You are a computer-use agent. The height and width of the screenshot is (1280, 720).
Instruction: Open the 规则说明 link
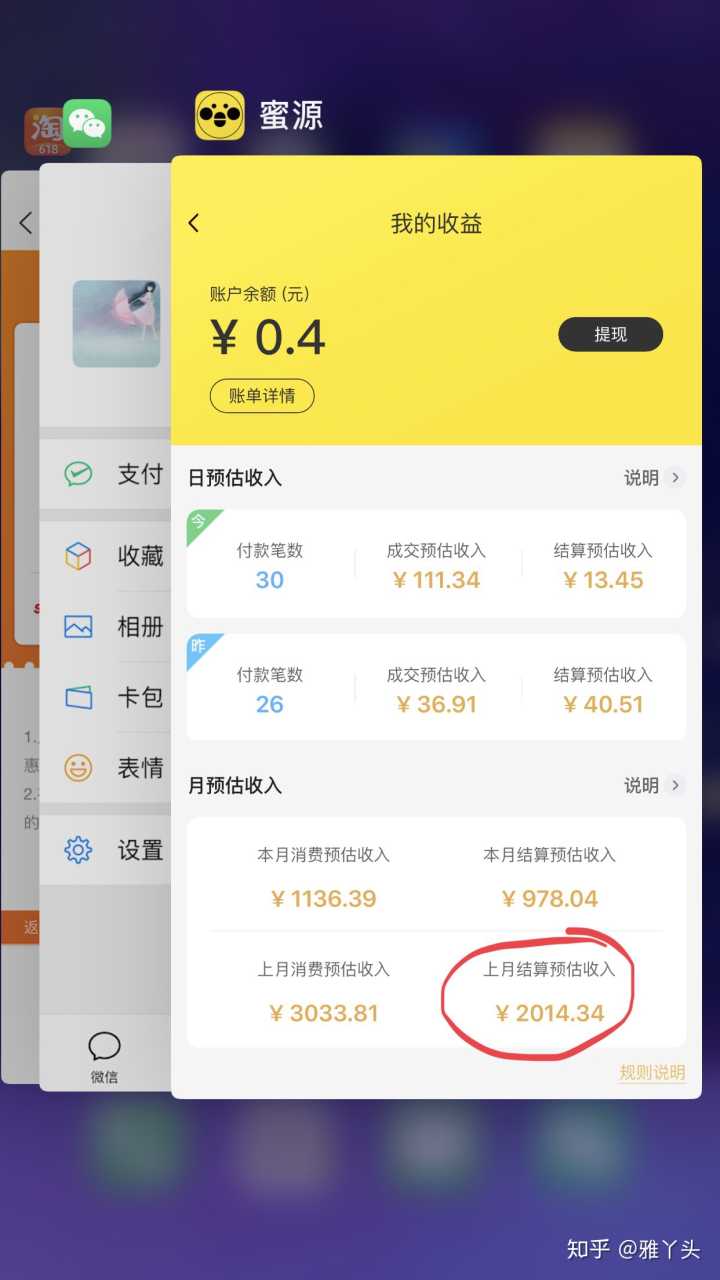(652, 1073)
